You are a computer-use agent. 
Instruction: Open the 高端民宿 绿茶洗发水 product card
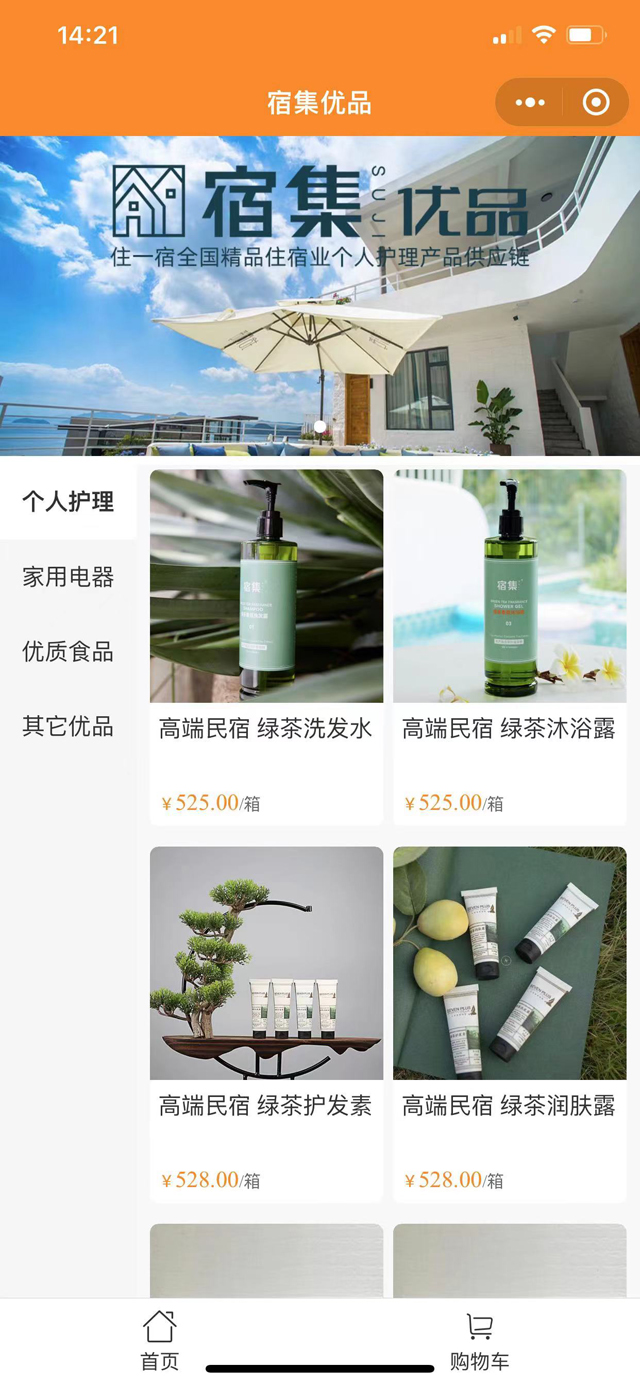click(x=266, y=647)
